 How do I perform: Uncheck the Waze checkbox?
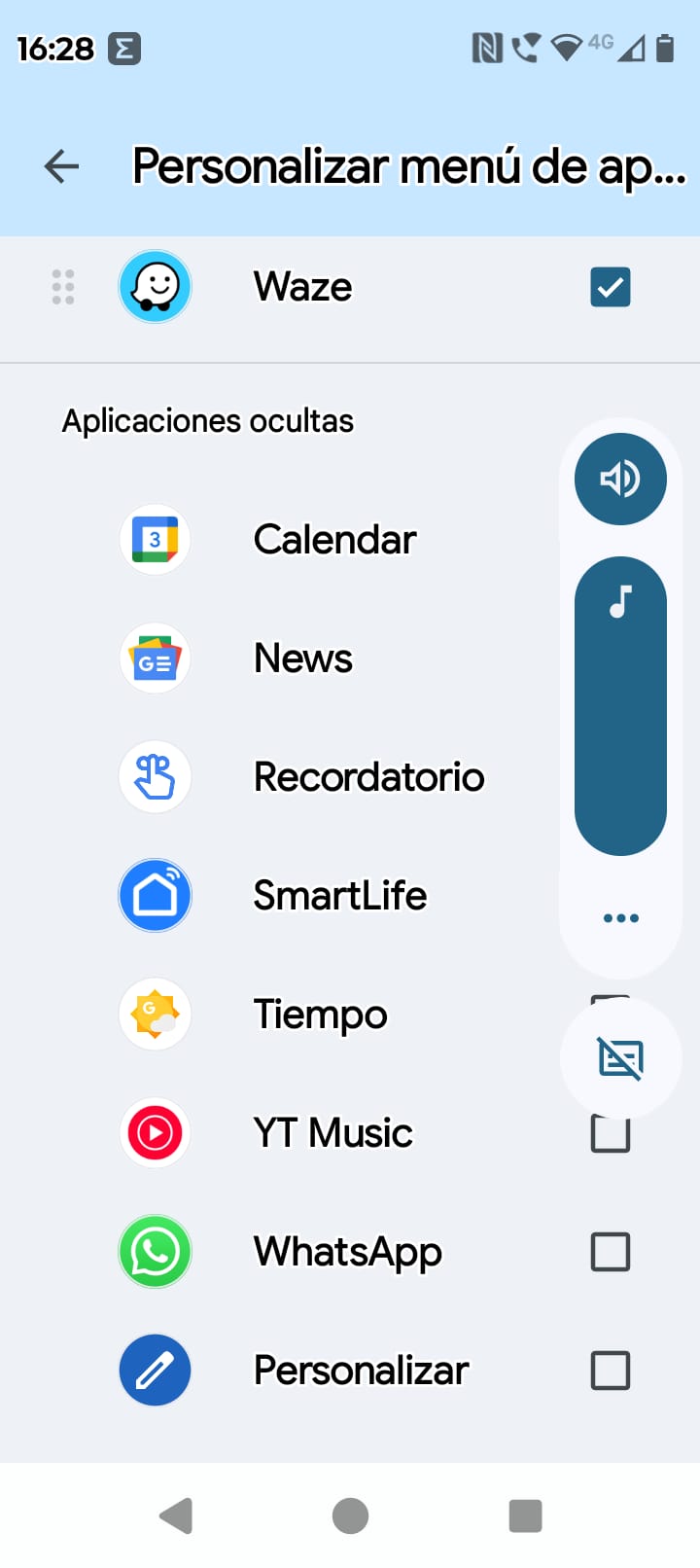click(x=610, y=287)
